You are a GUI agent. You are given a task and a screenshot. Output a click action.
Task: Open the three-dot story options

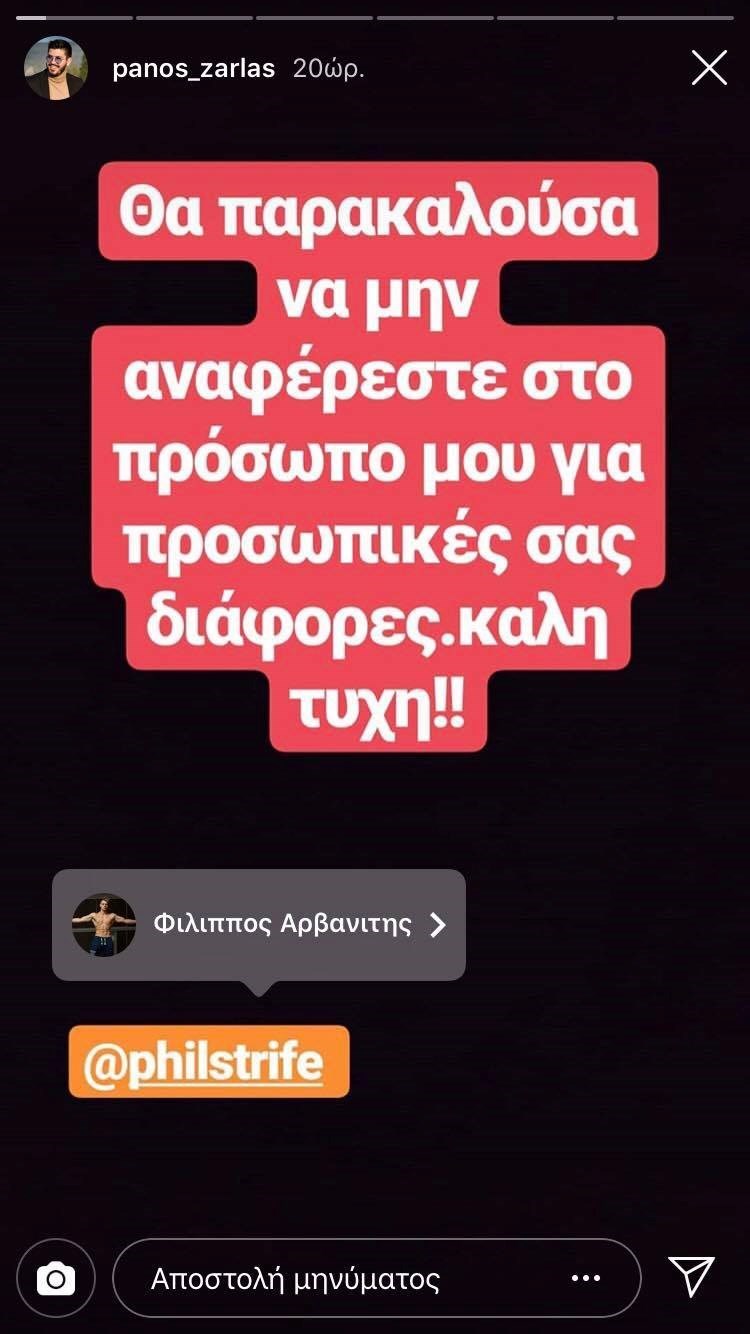point(586,1278)
